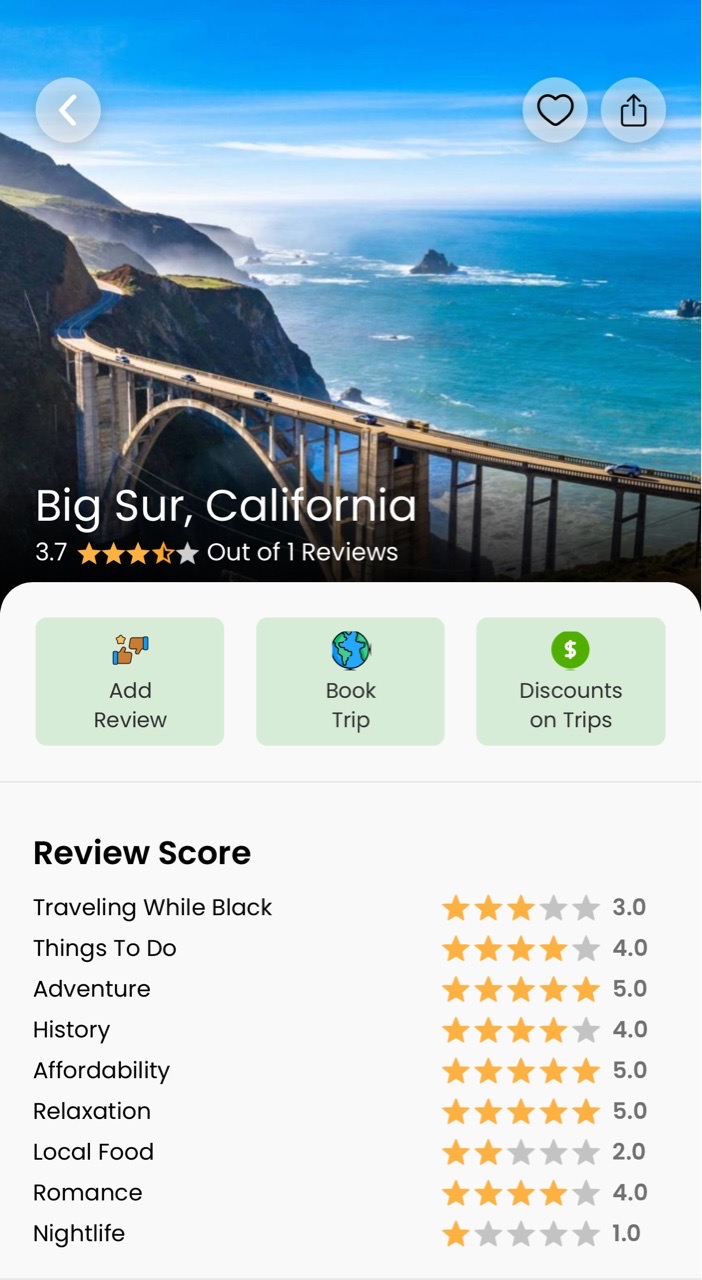Go back using the arrow button

point(68,110)
